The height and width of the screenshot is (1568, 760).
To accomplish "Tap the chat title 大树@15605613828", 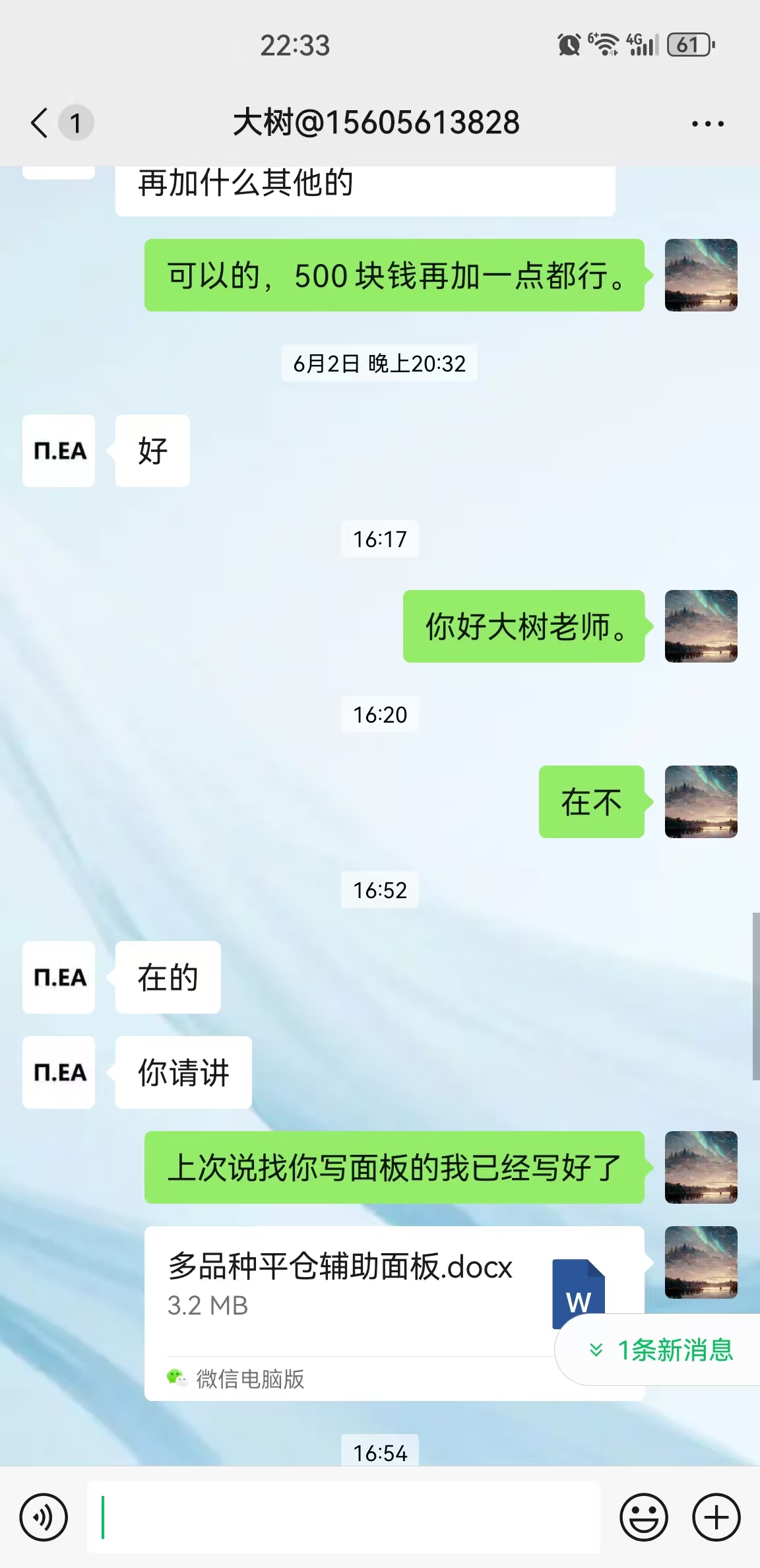I will (376, 122).
